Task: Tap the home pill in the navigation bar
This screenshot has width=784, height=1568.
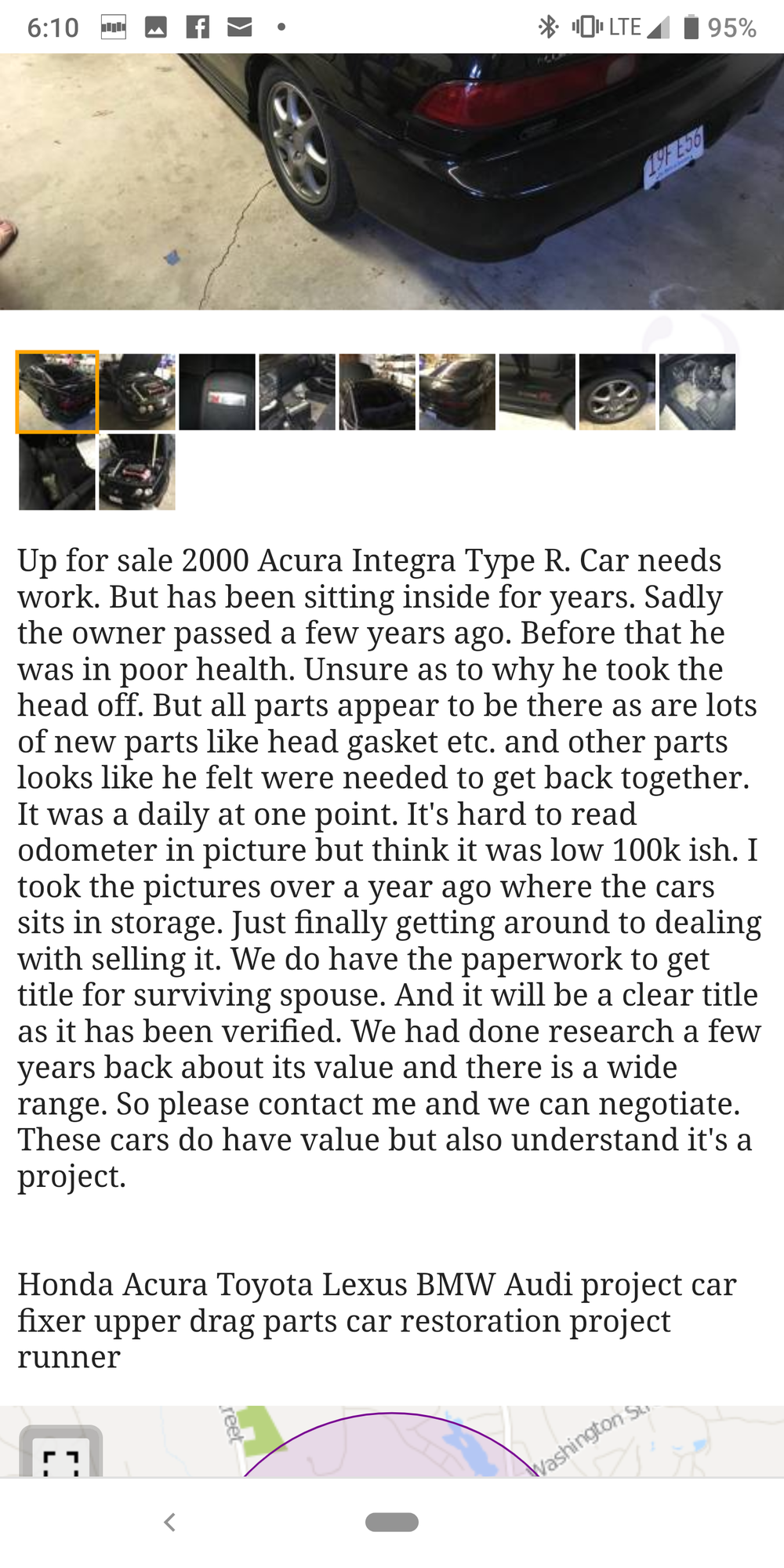Action: (392, 1523)
